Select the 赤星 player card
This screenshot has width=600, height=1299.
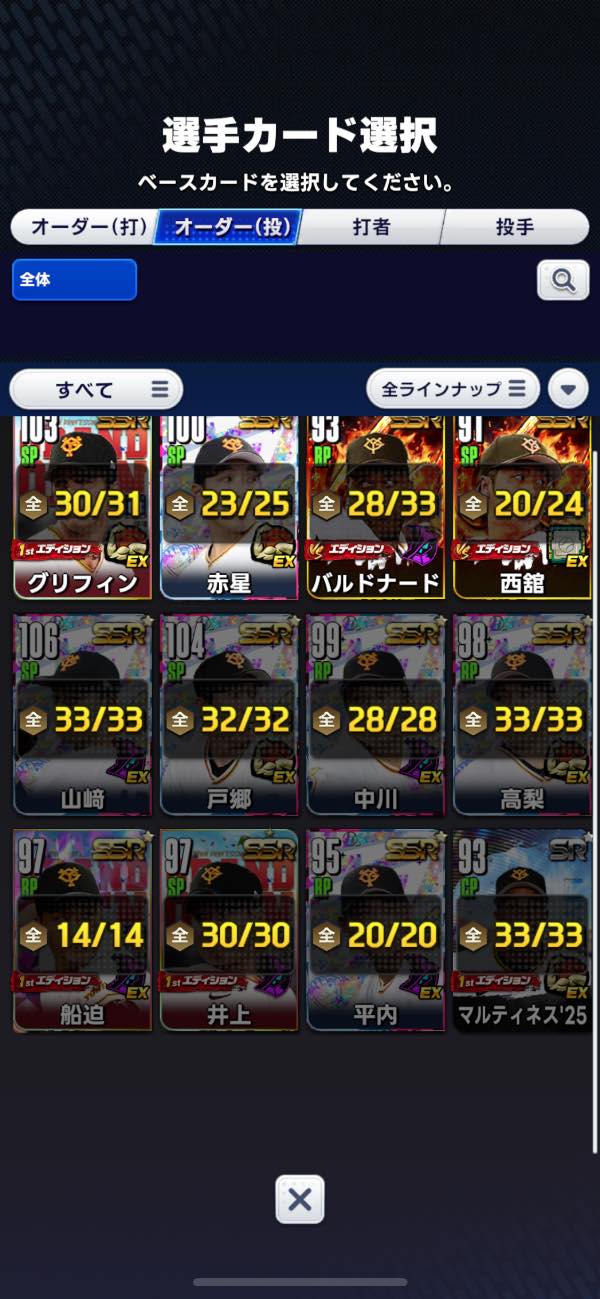229,508
